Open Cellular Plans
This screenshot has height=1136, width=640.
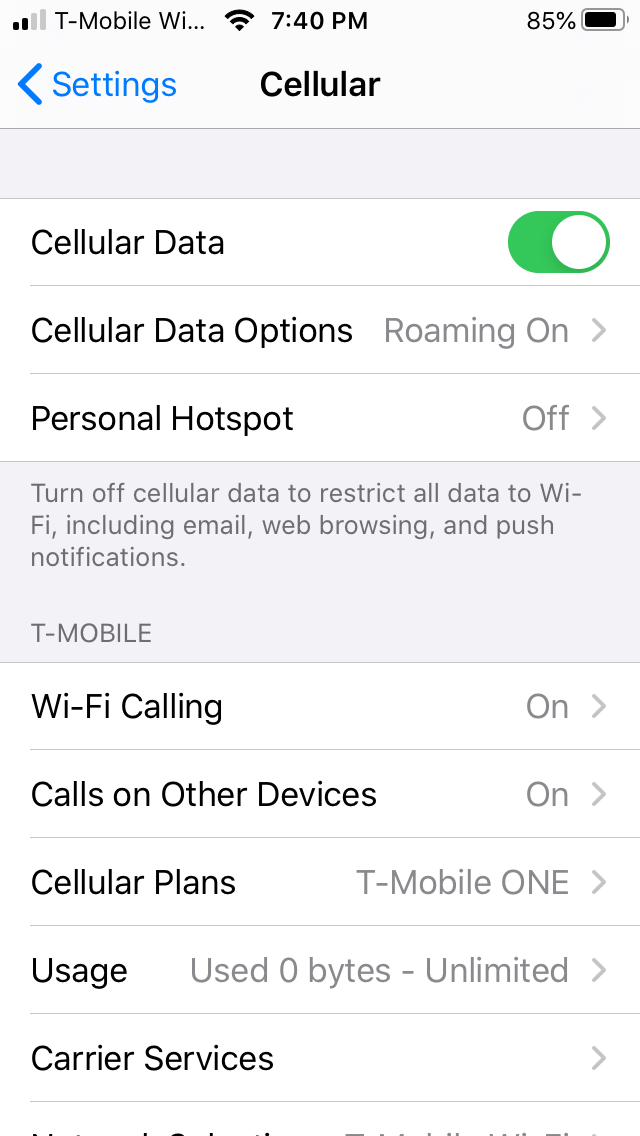320,883
